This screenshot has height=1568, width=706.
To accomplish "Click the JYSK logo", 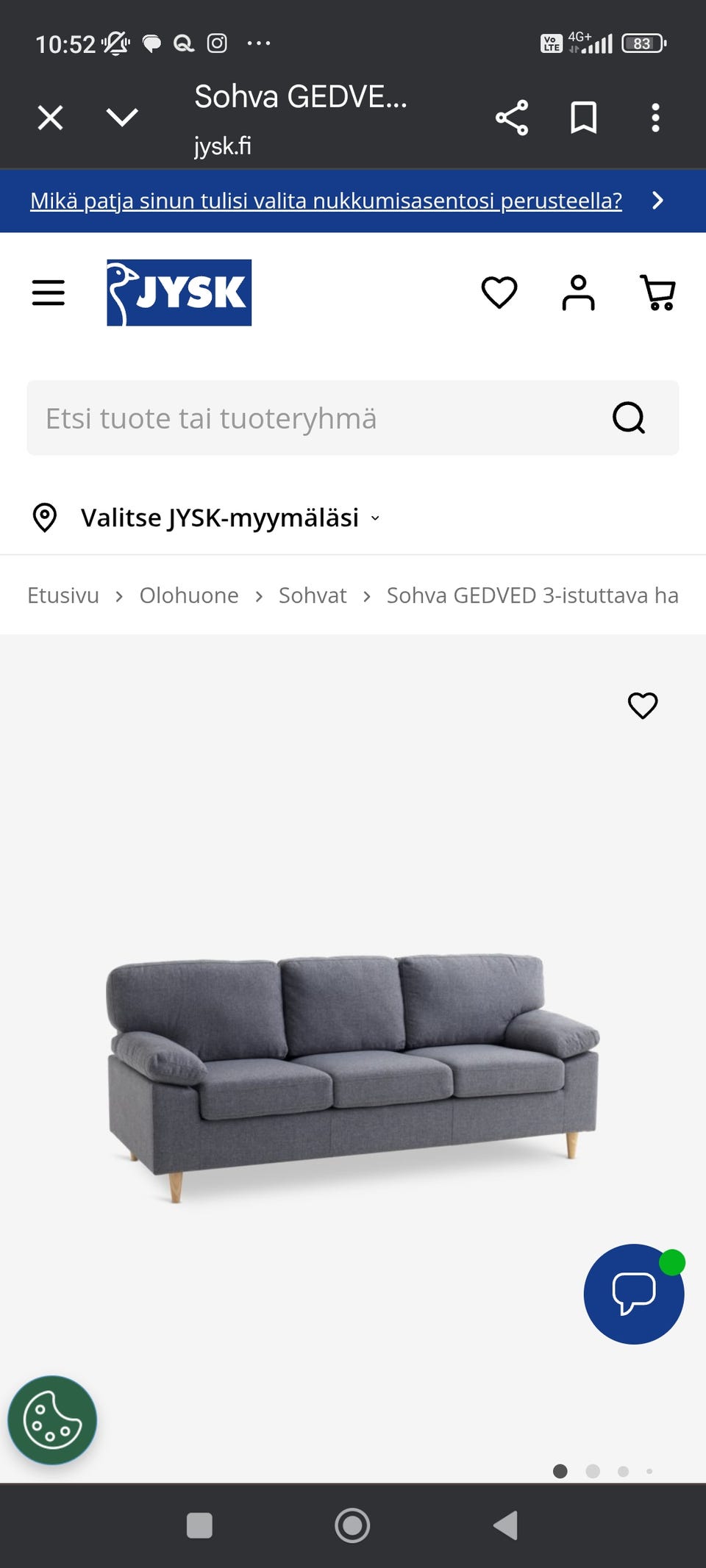I will point(178,293).
